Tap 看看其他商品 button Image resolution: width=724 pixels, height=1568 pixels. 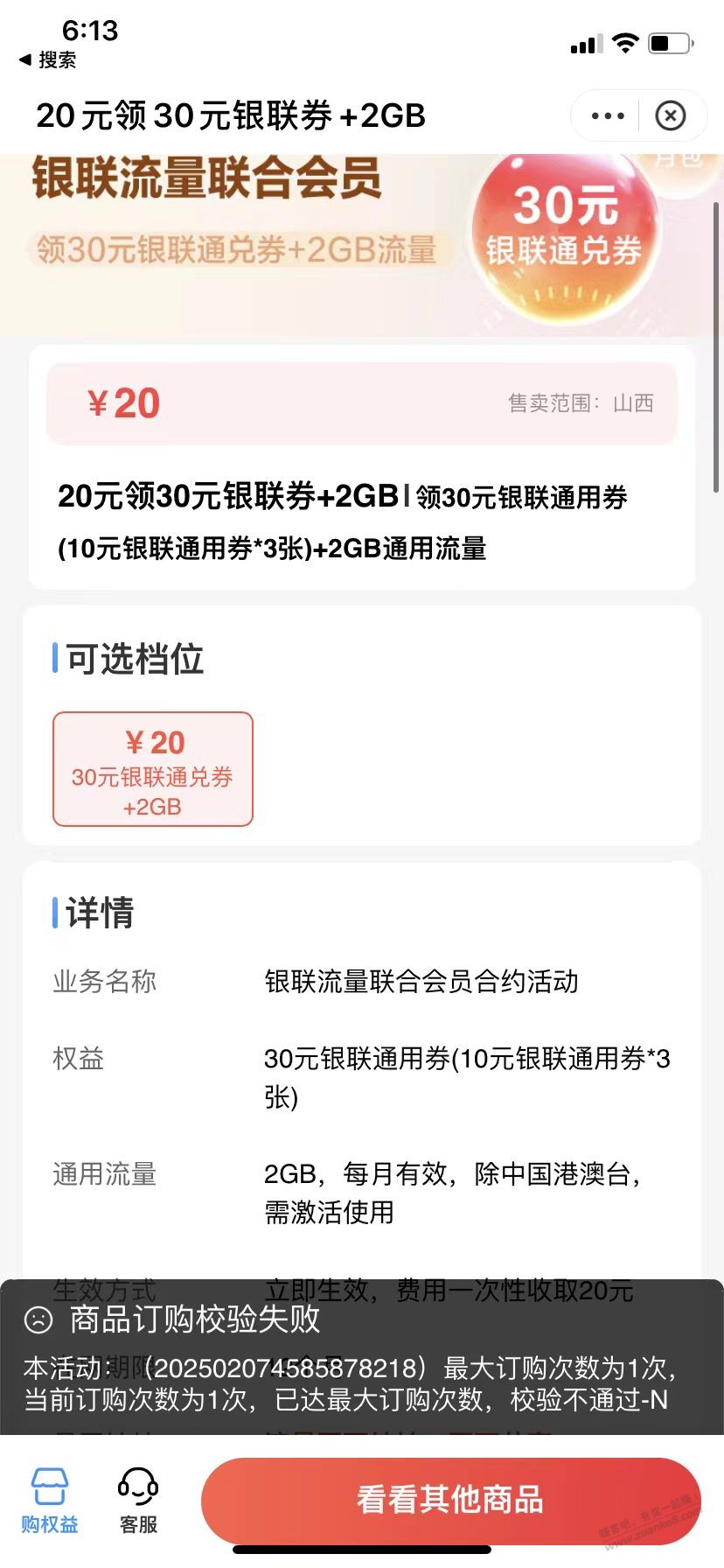[450, 1500]
